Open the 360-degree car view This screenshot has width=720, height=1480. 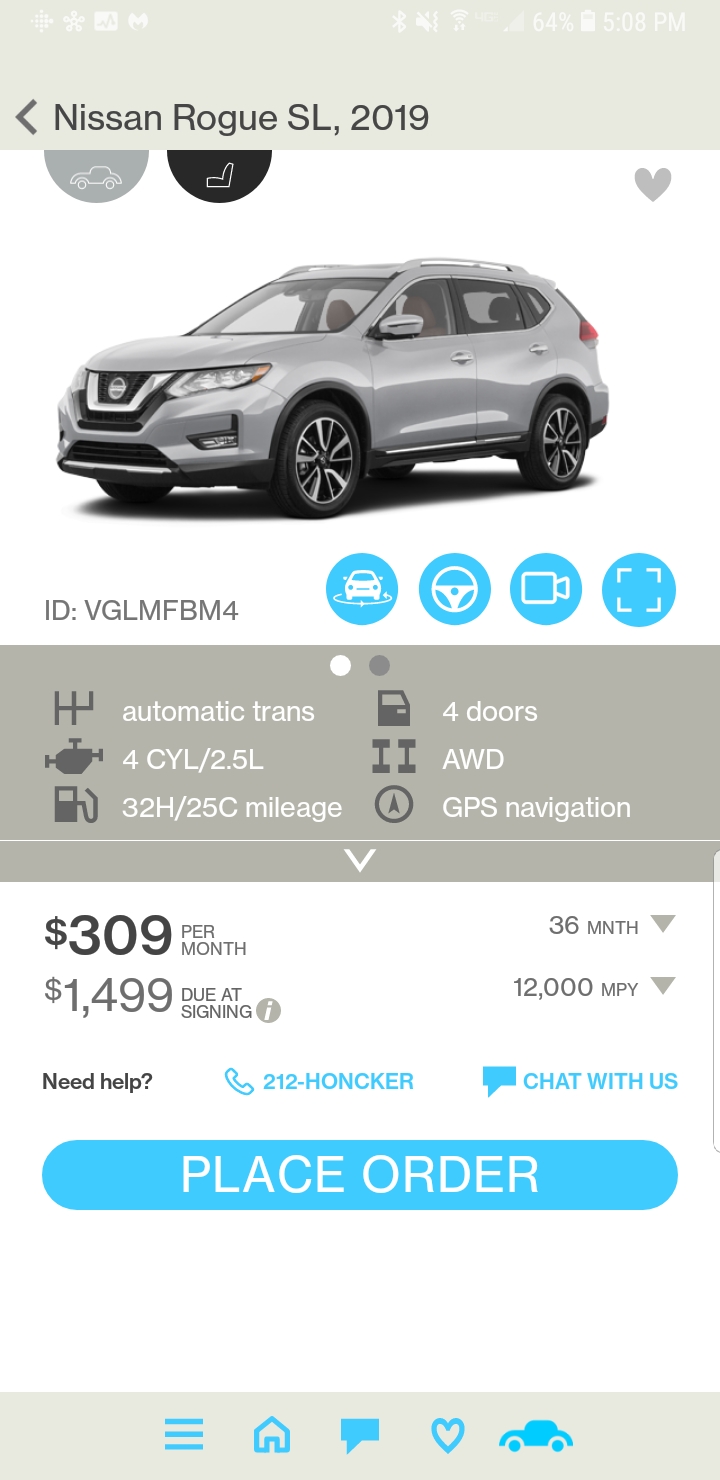362,590
